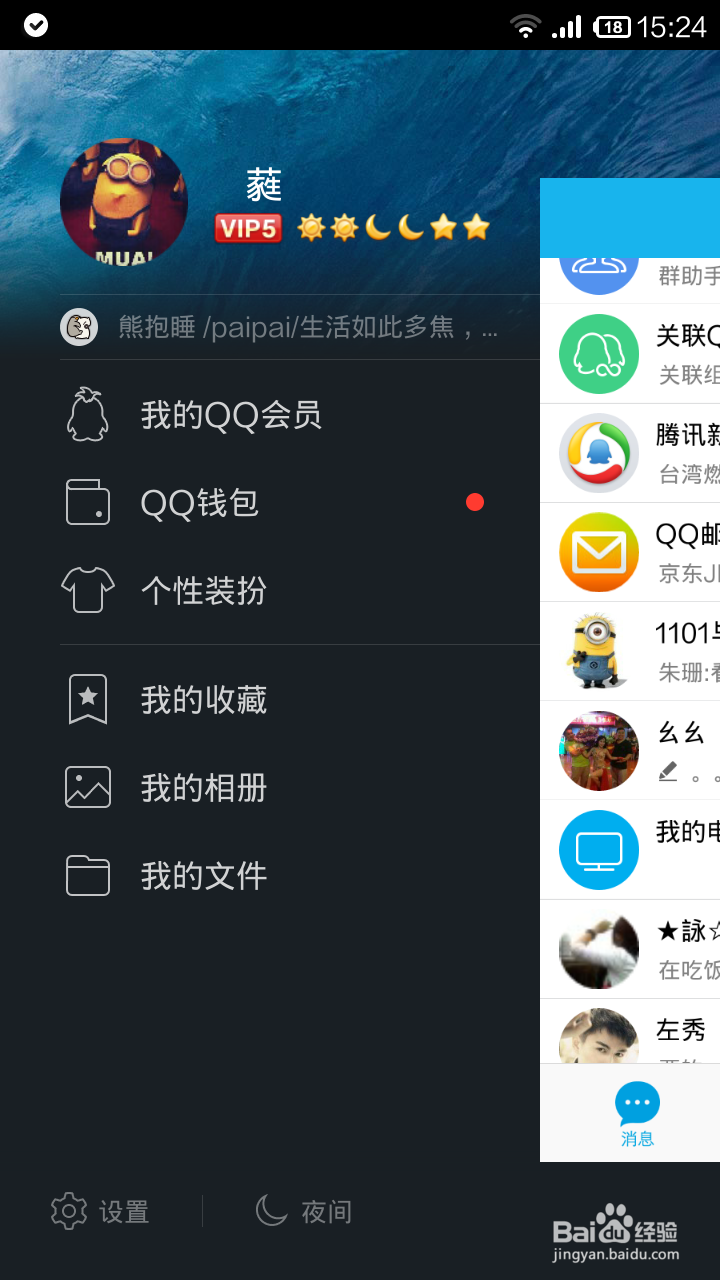This screenshot has height=1280, width=720.
Task: Click the VIP5 badge
Action: [248, 227]
